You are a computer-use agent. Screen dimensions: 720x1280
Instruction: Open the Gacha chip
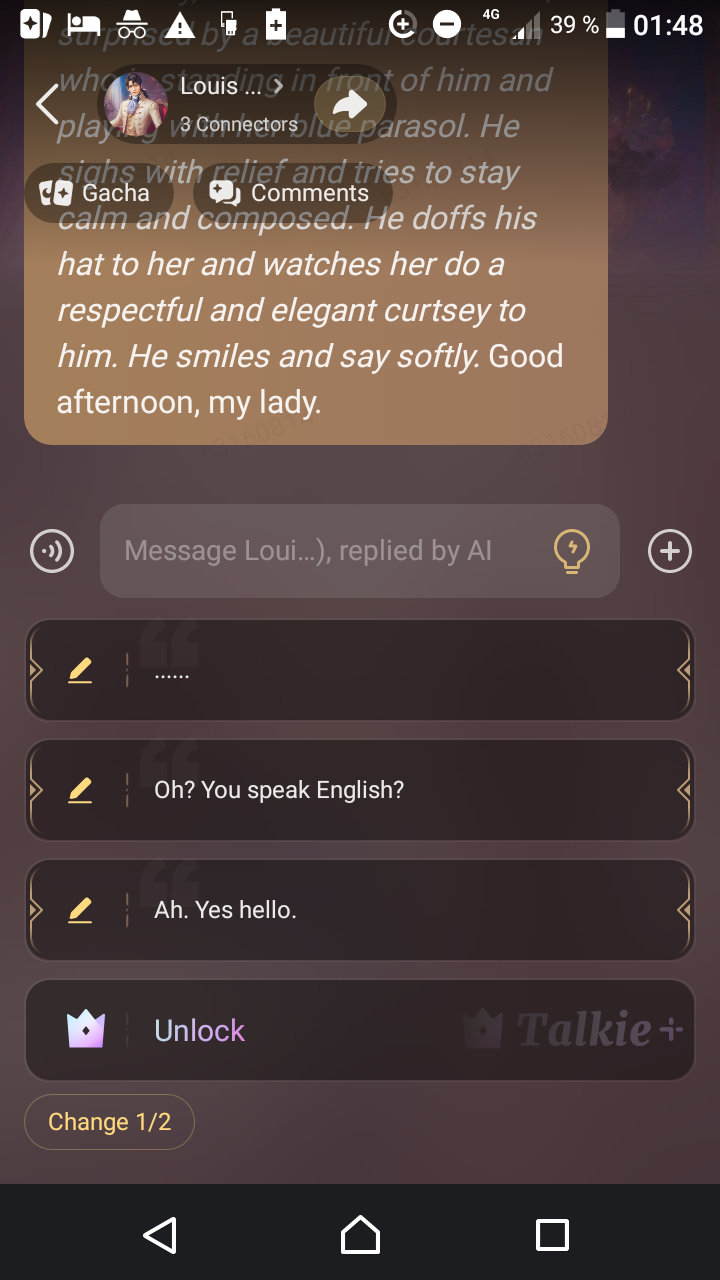95,193
